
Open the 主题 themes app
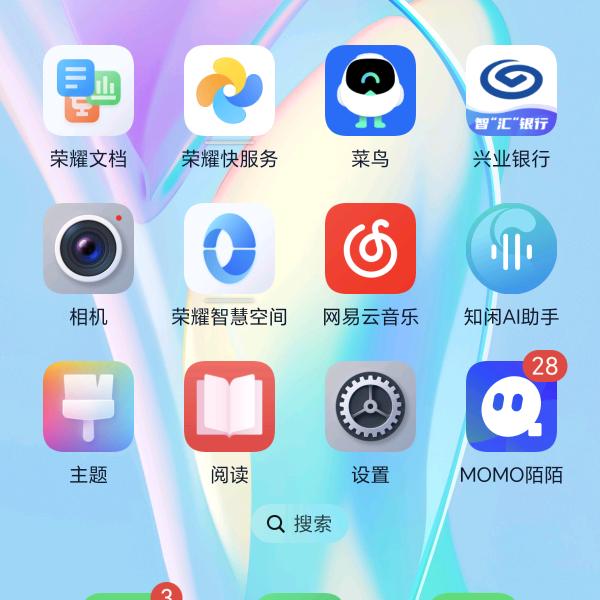(88, 406)
